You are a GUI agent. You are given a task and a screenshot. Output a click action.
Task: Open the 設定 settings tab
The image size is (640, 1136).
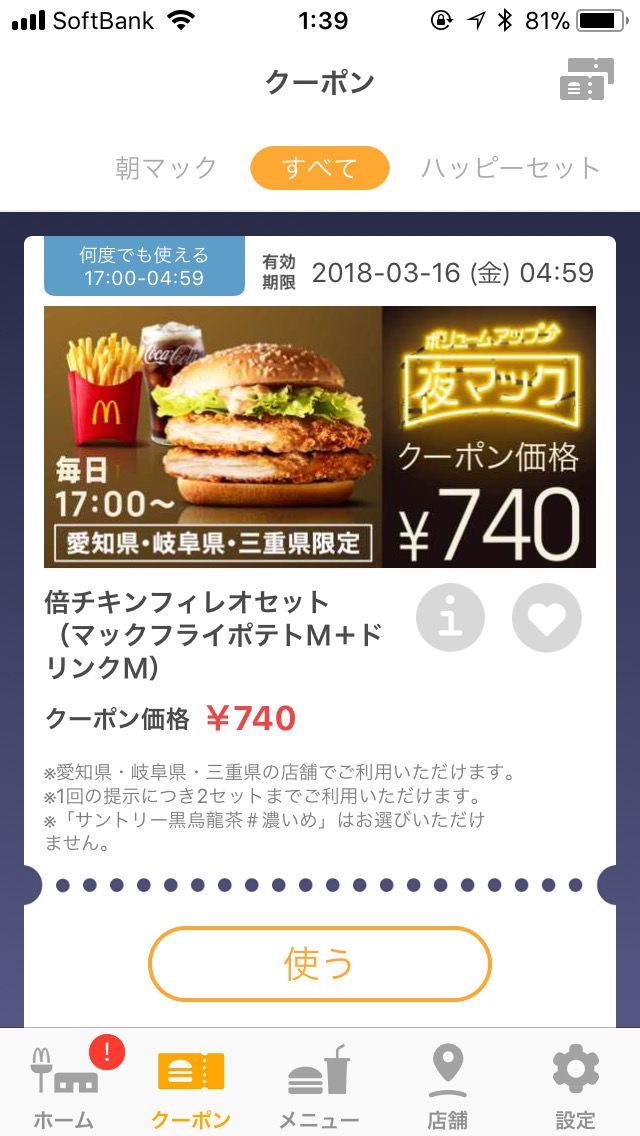pyautogui.click(x=575, y=1086)
